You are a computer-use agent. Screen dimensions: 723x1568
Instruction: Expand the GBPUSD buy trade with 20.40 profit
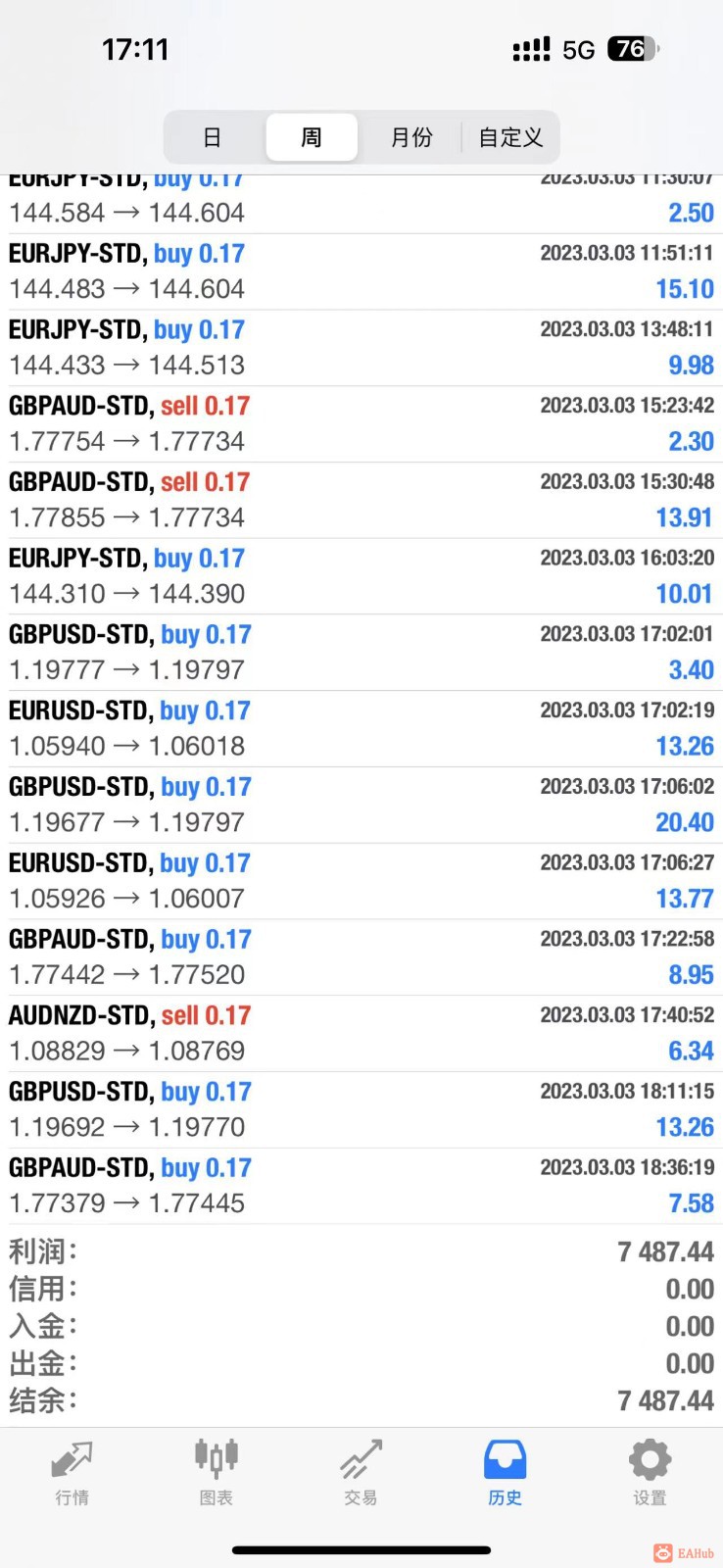point(361,805)
